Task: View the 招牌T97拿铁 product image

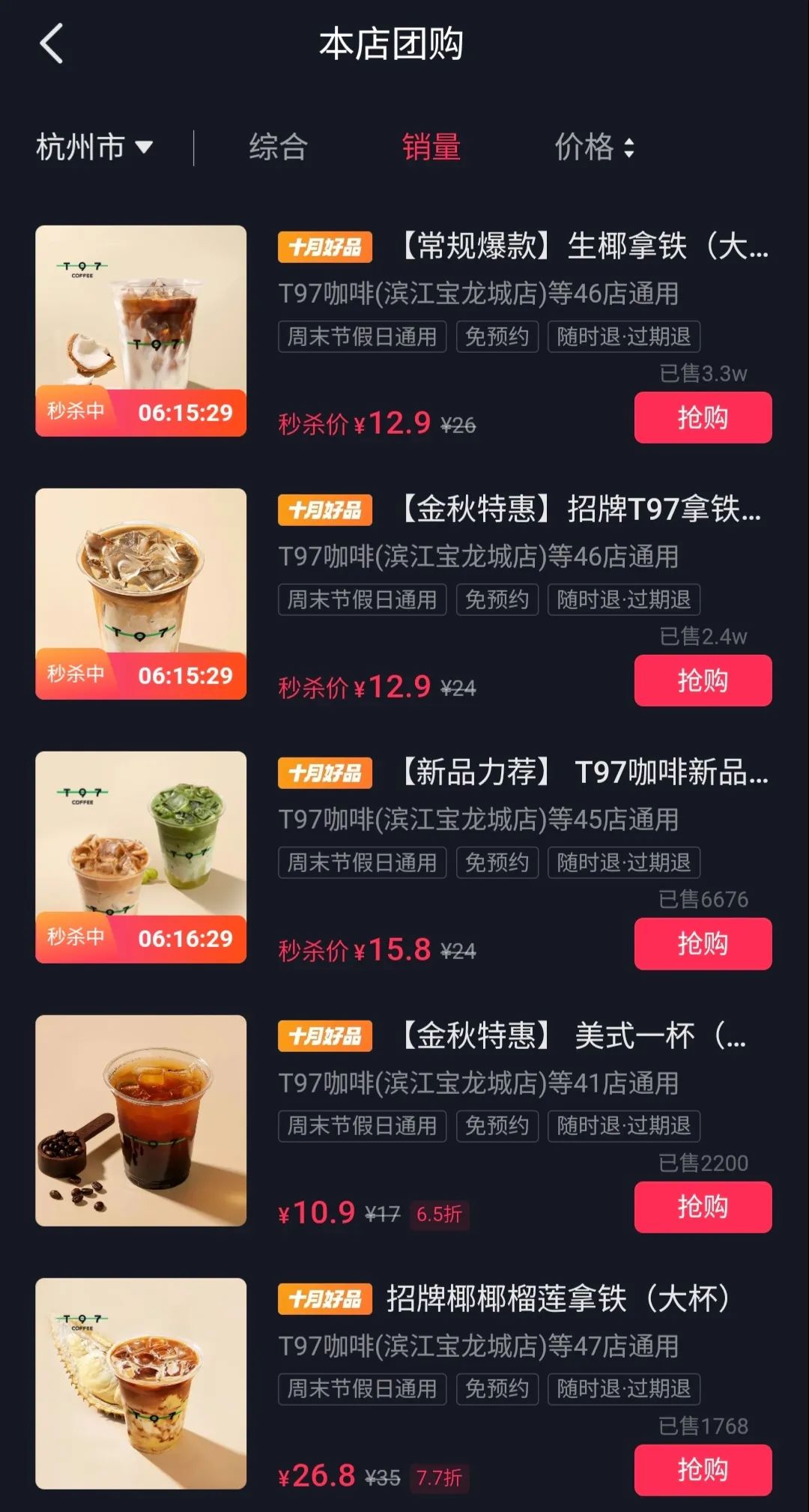Action: 141,593
